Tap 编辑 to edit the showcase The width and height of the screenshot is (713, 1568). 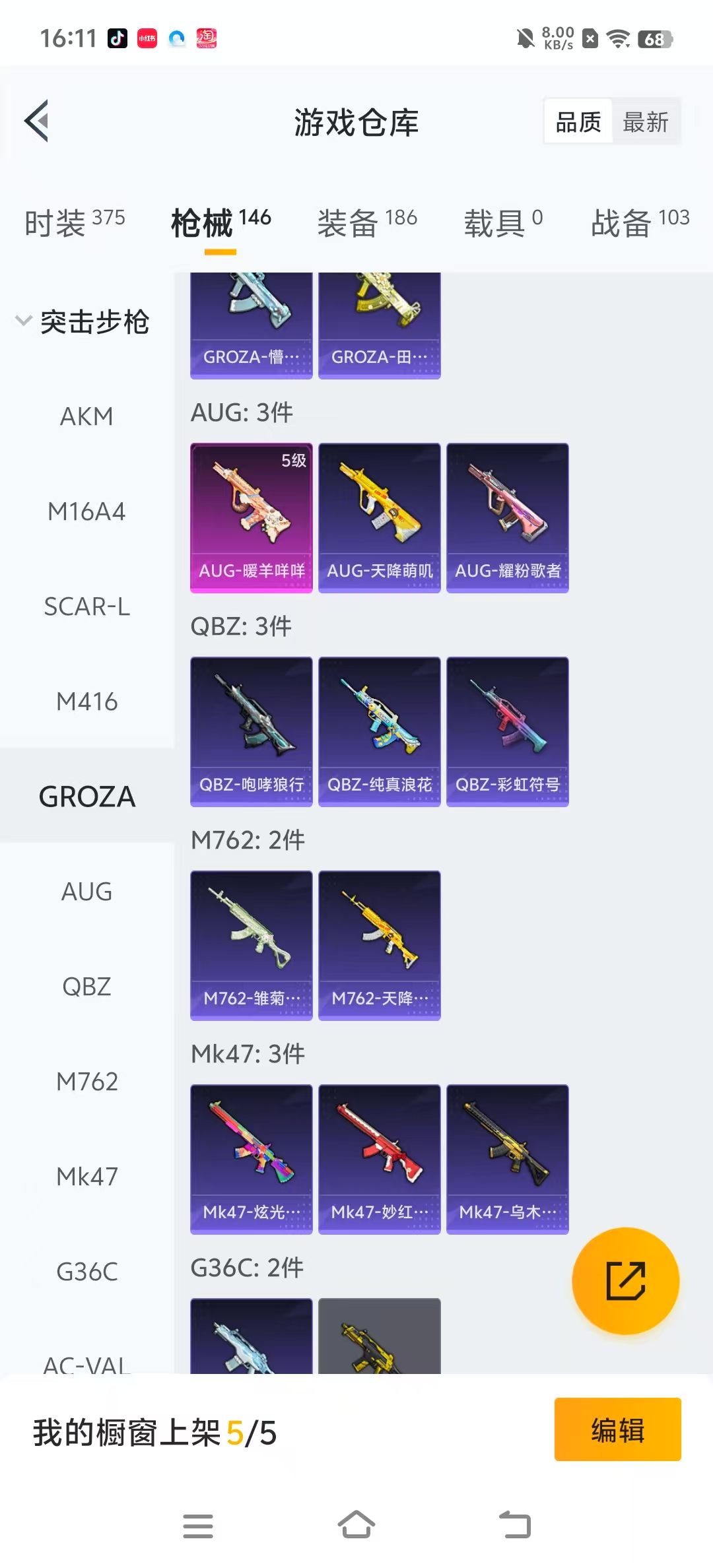click(x=617, y=1429)
